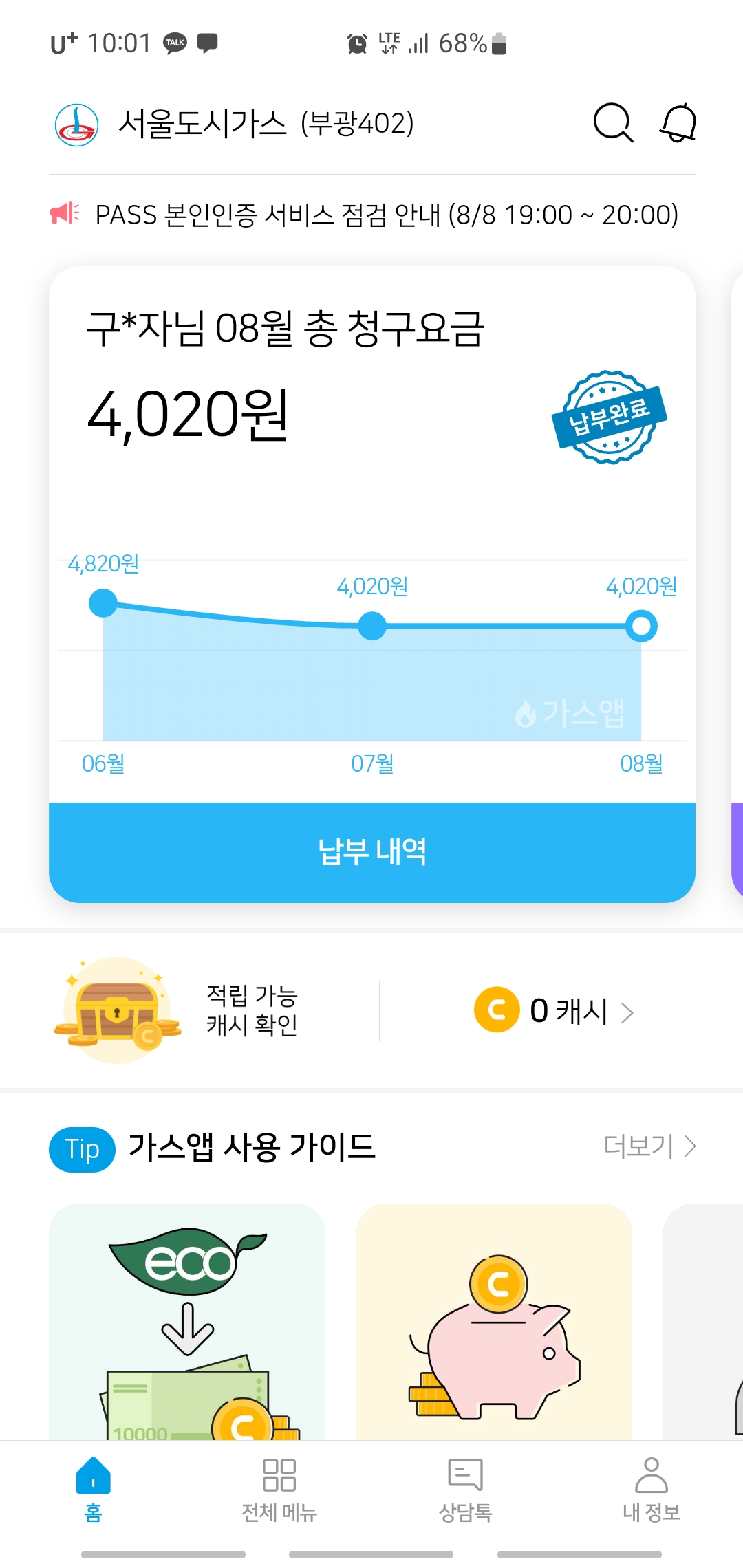Switch to the 전체 메뉴 tab

coord(279,1489)
